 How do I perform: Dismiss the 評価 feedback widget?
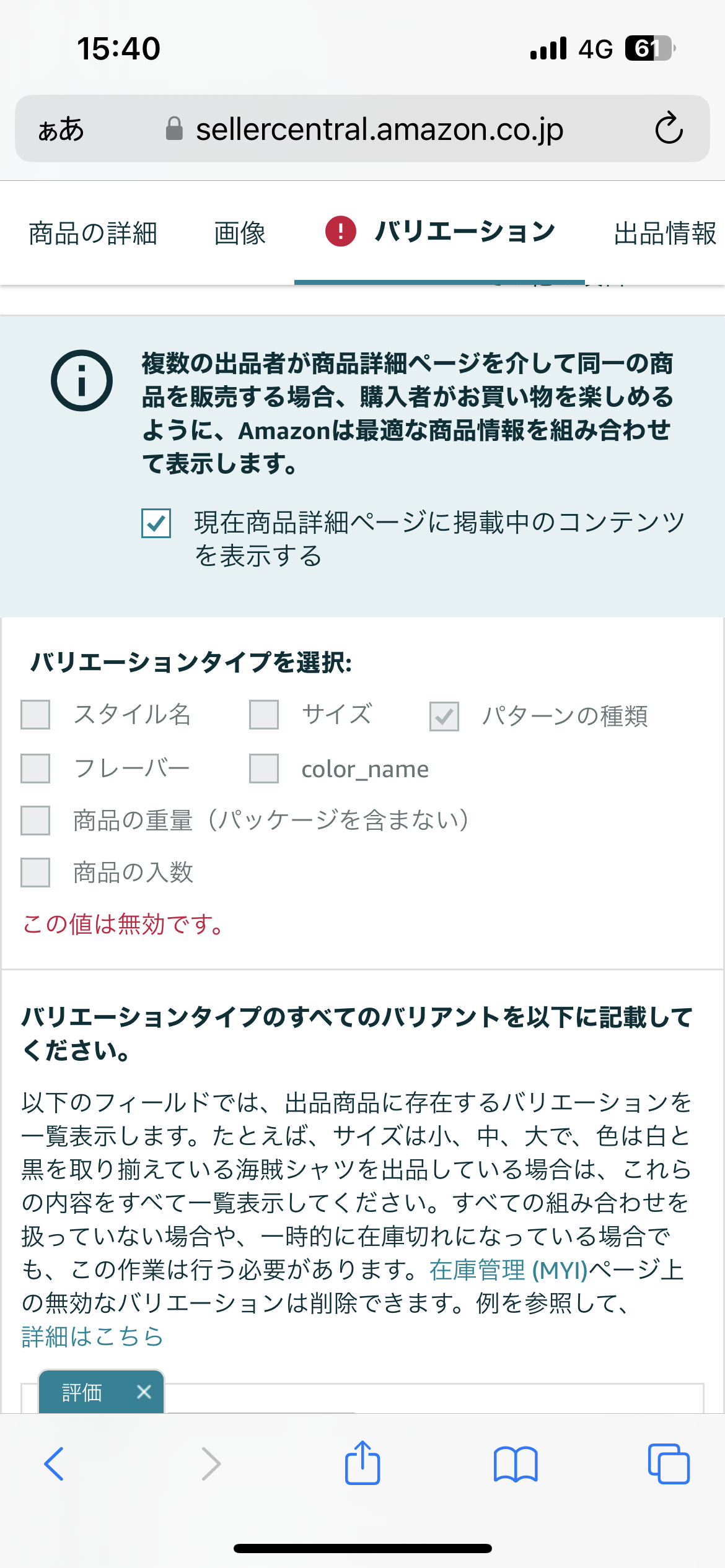(144, 1392)
